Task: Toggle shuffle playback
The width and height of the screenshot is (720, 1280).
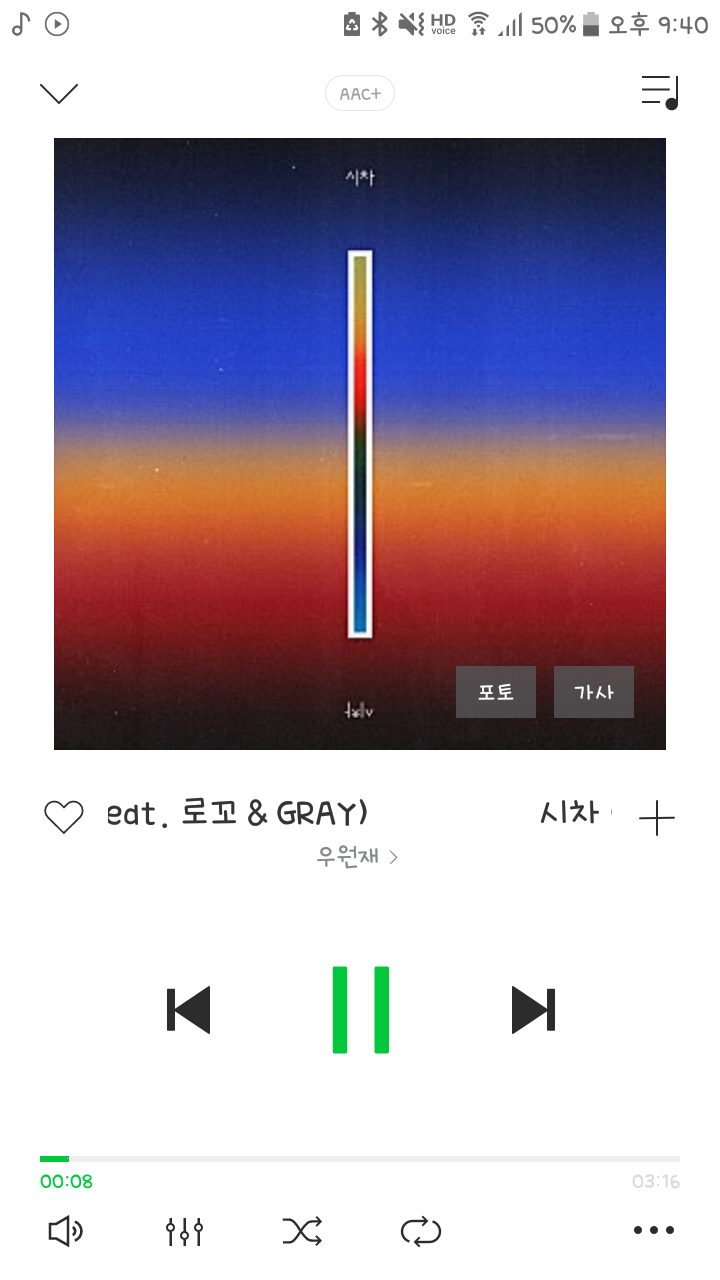Action: (x=302, y=1231)
